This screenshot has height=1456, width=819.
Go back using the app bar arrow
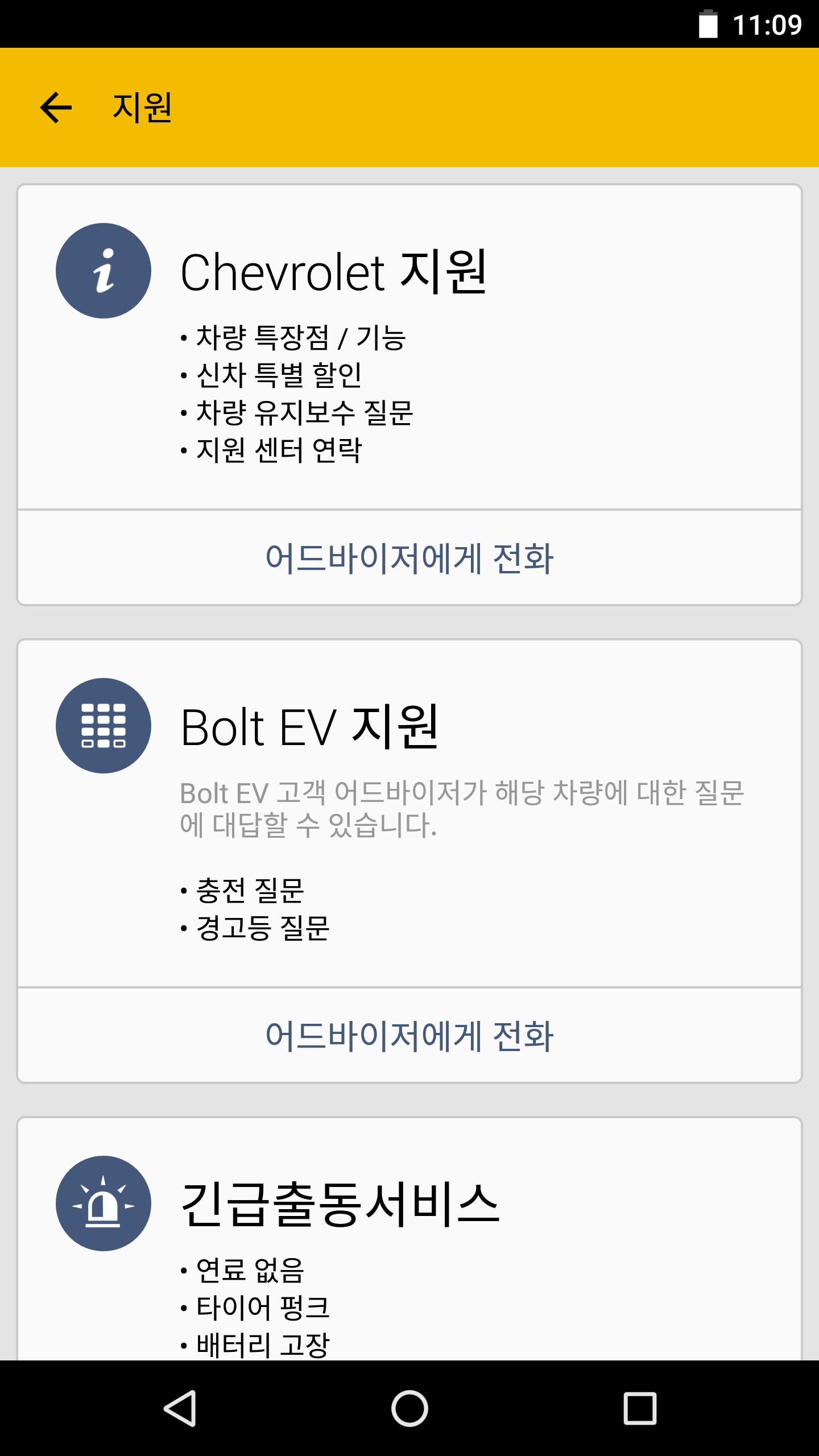click(56, 107)
